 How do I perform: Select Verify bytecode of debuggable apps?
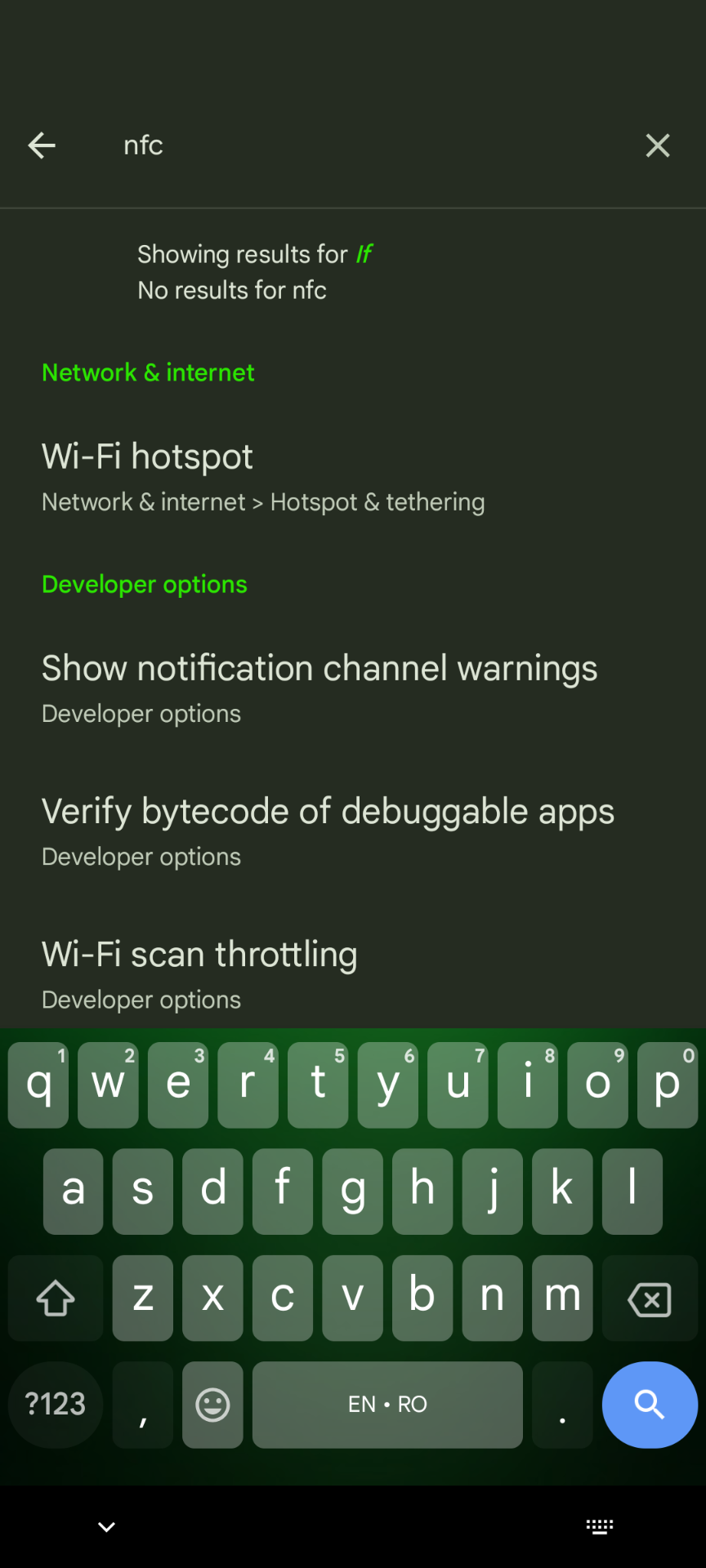[x=327, y=831]
